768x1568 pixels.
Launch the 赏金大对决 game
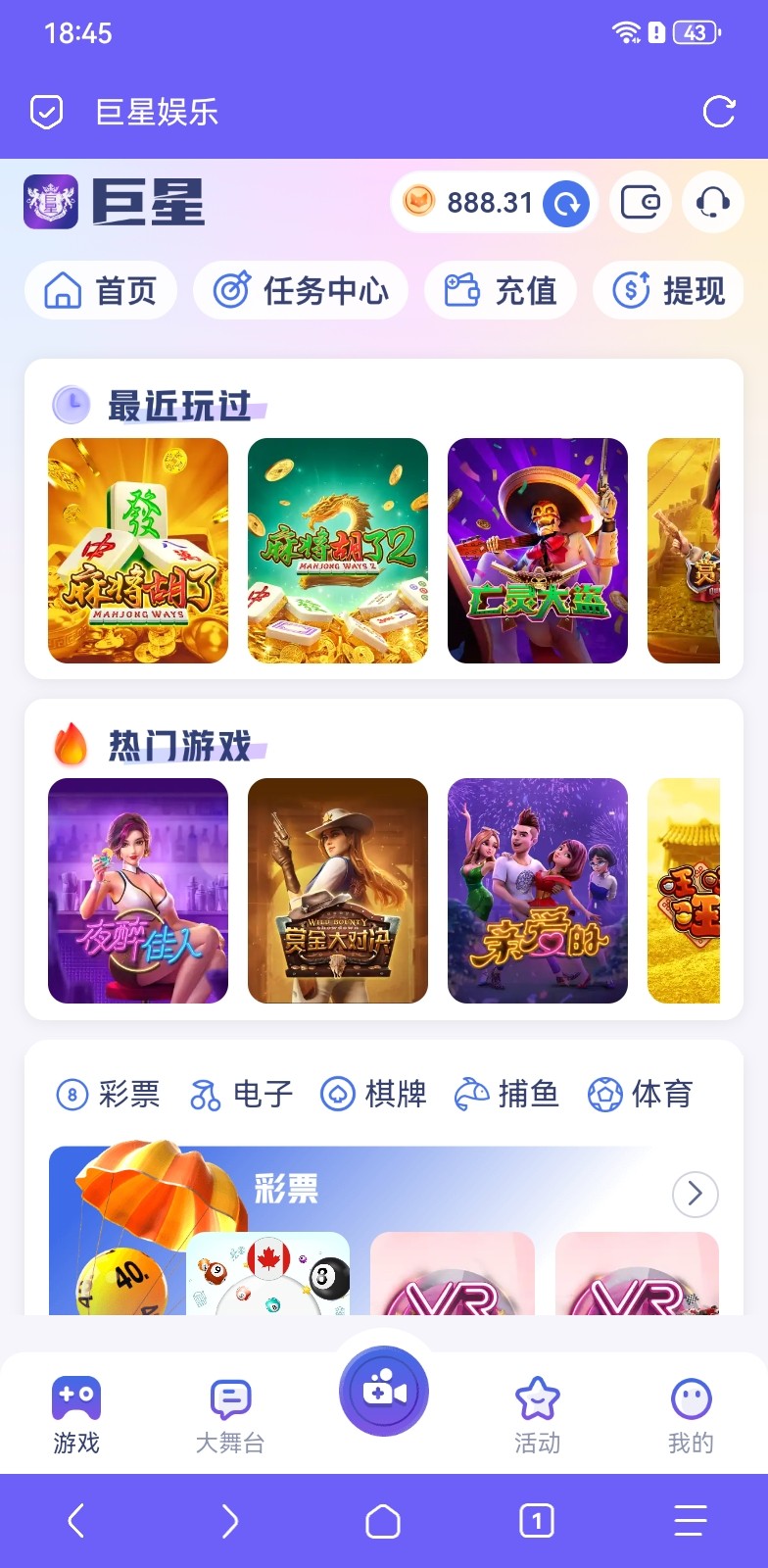338,891
